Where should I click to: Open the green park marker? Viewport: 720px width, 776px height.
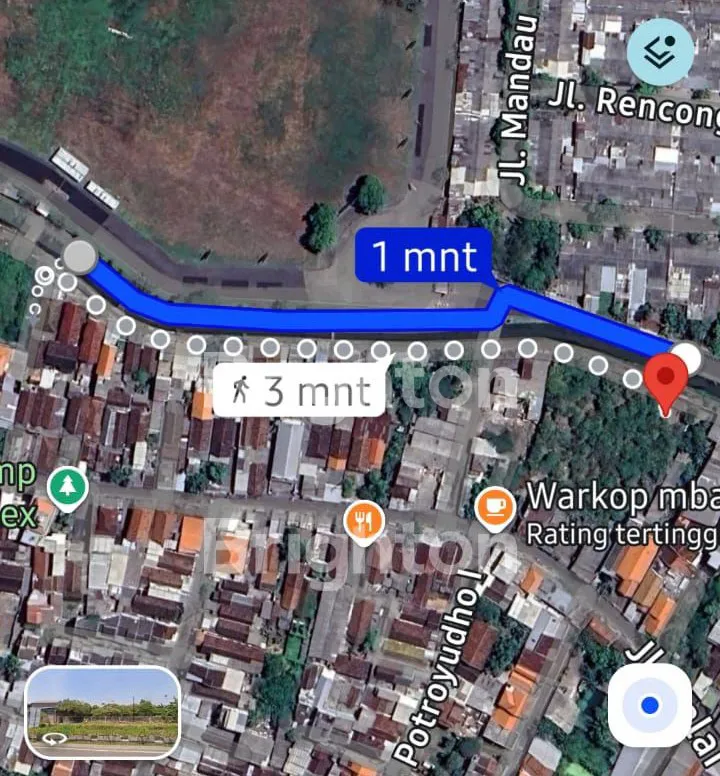[68, 488]
